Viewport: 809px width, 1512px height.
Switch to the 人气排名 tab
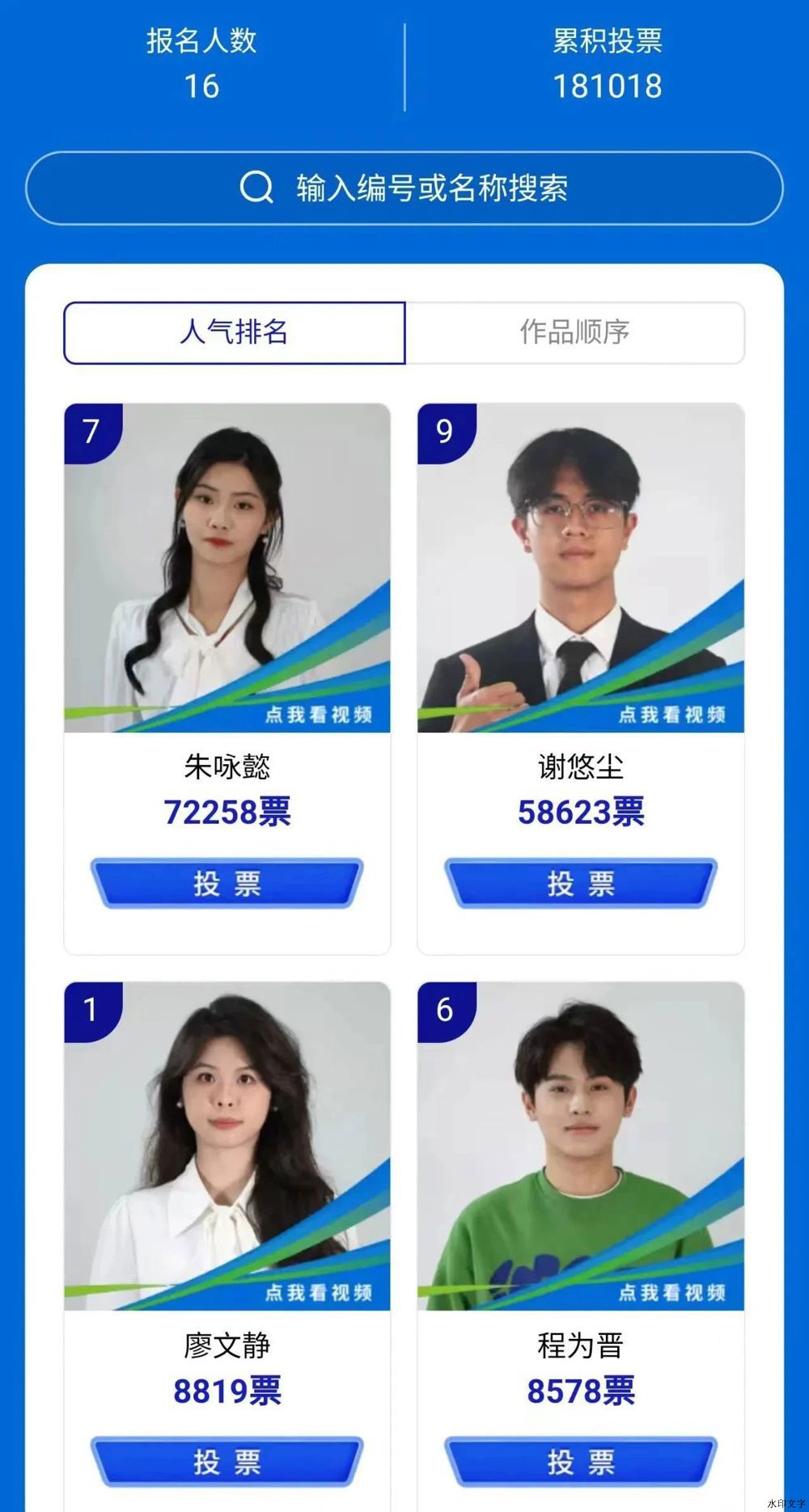click(x=234, y=332)
